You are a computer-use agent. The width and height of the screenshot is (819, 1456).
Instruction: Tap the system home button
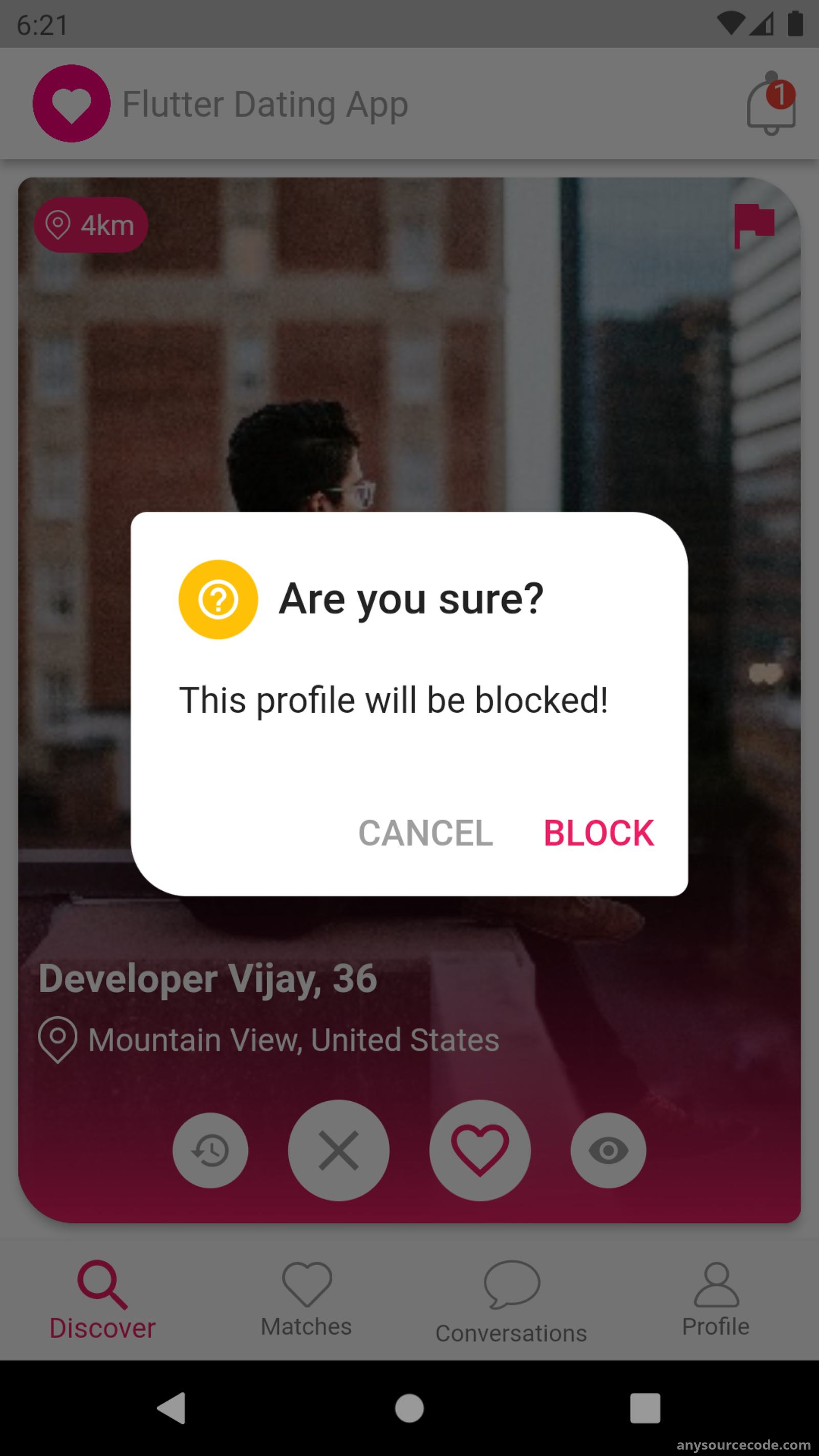(409, 1408)
